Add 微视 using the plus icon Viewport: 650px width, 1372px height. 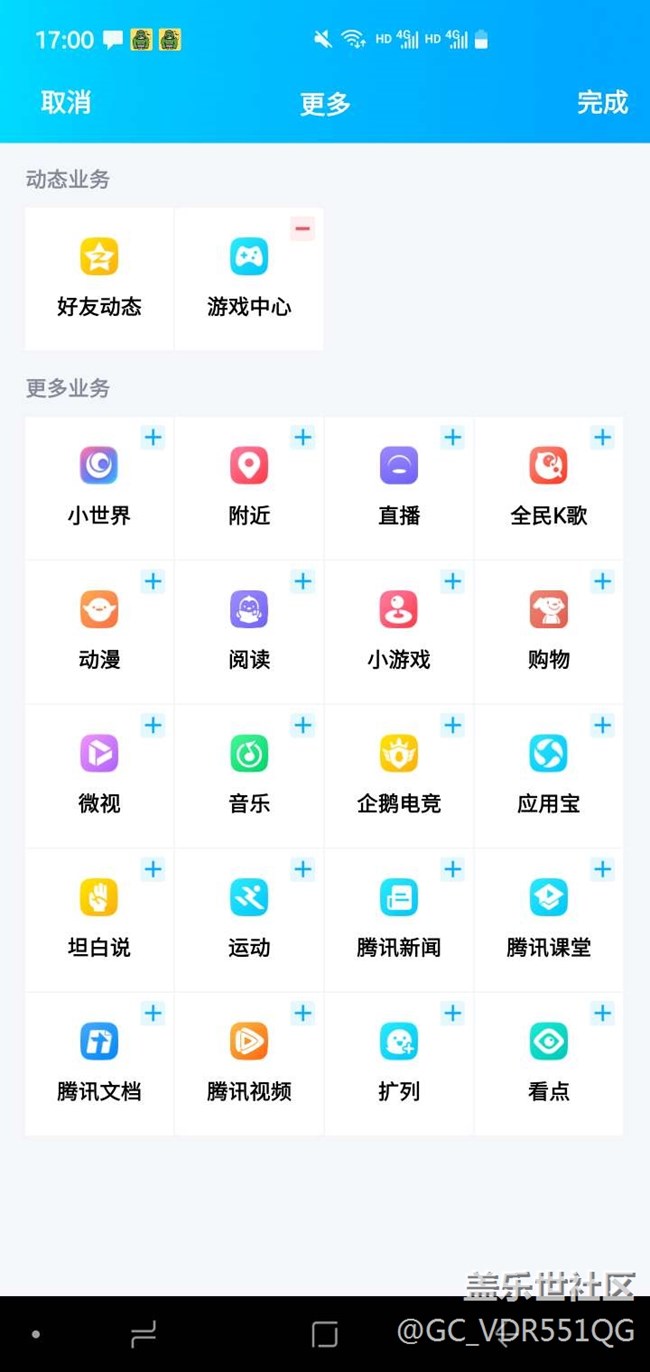coord(153,725)
